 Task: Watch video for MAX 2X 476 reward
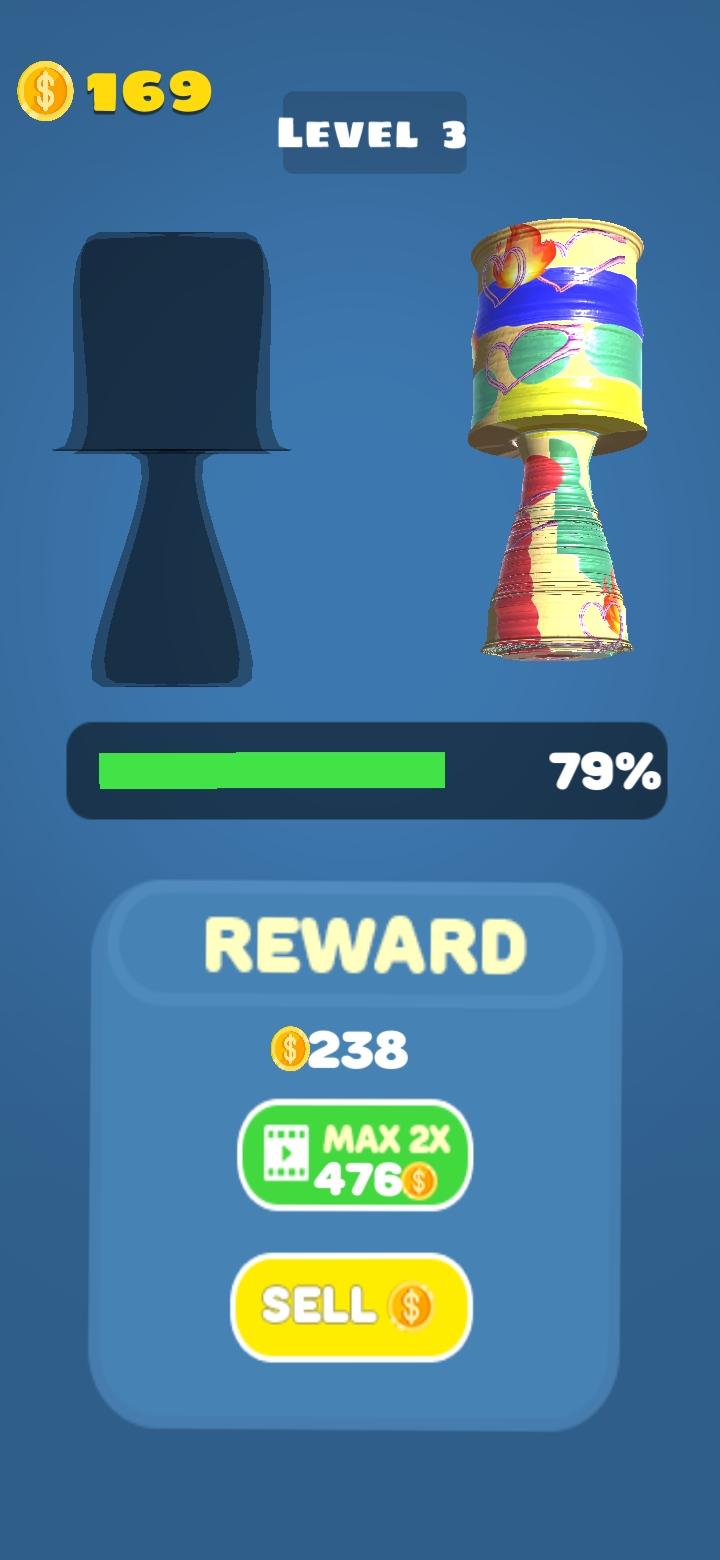(354, 1155)
